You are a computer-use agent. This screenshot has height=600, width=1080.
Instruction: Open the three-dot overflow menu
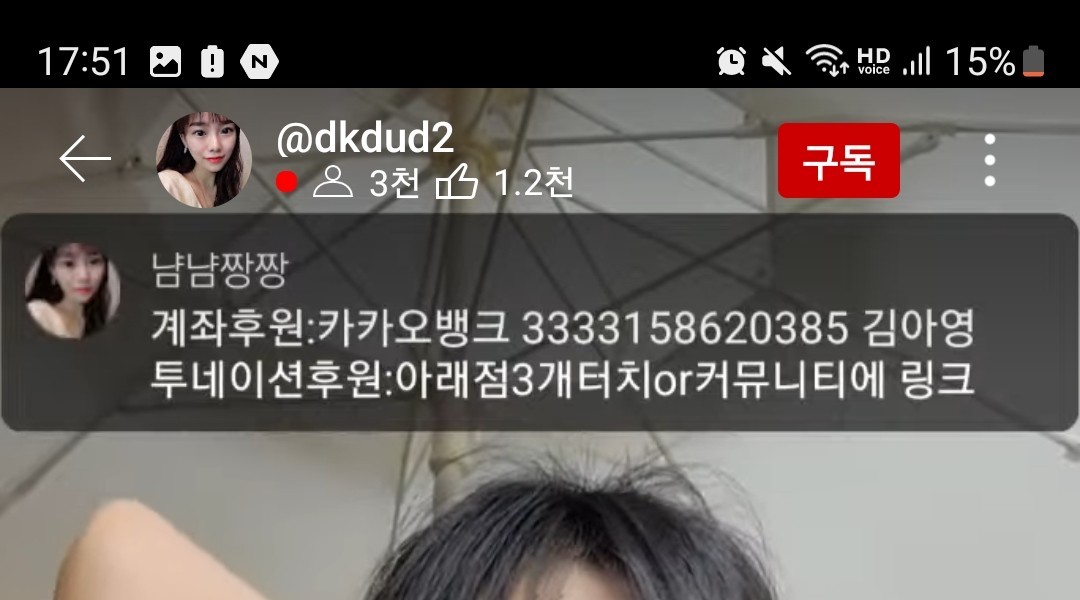point(989,160)
